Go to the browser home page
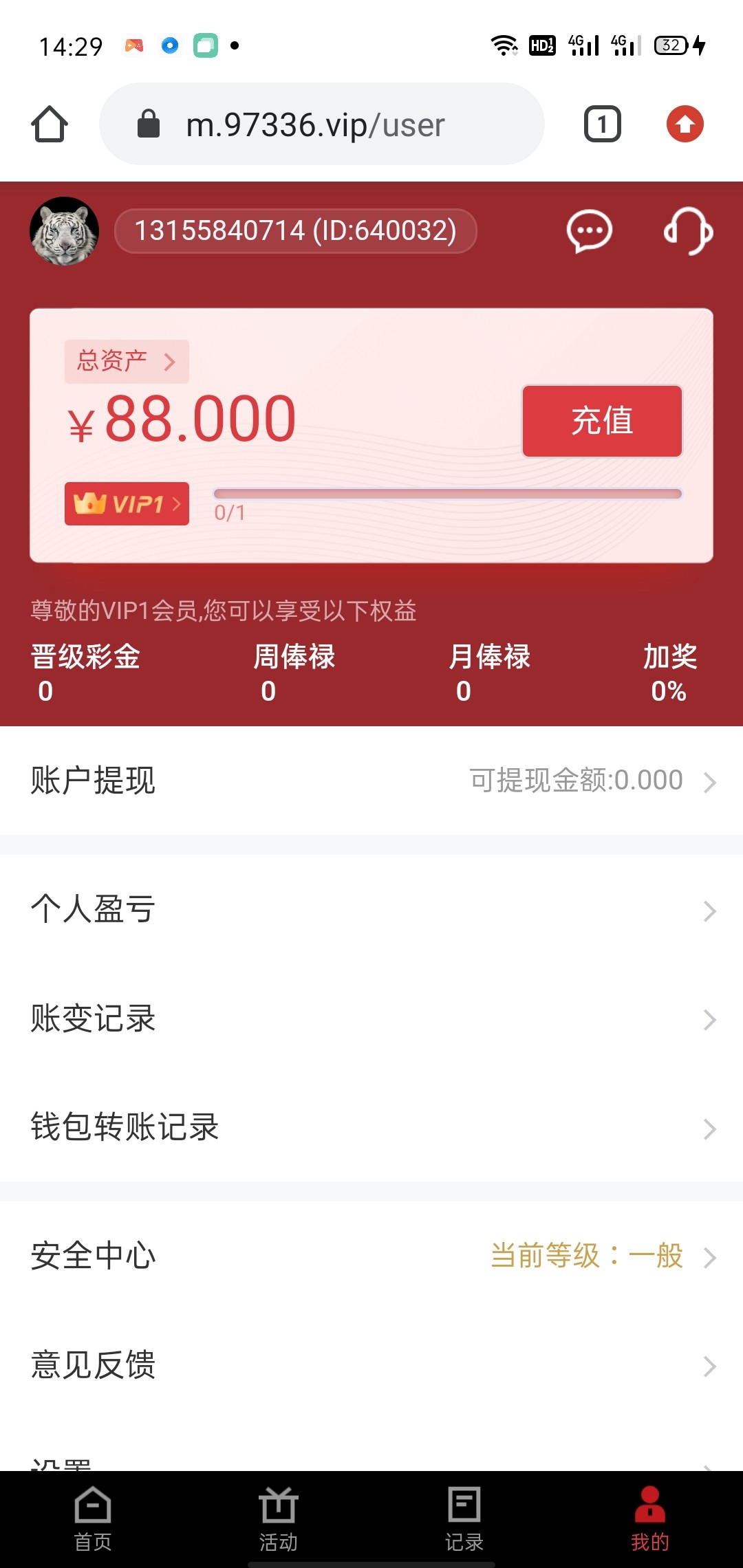Viewport: 743px width, 1568px height. (50, 124)
